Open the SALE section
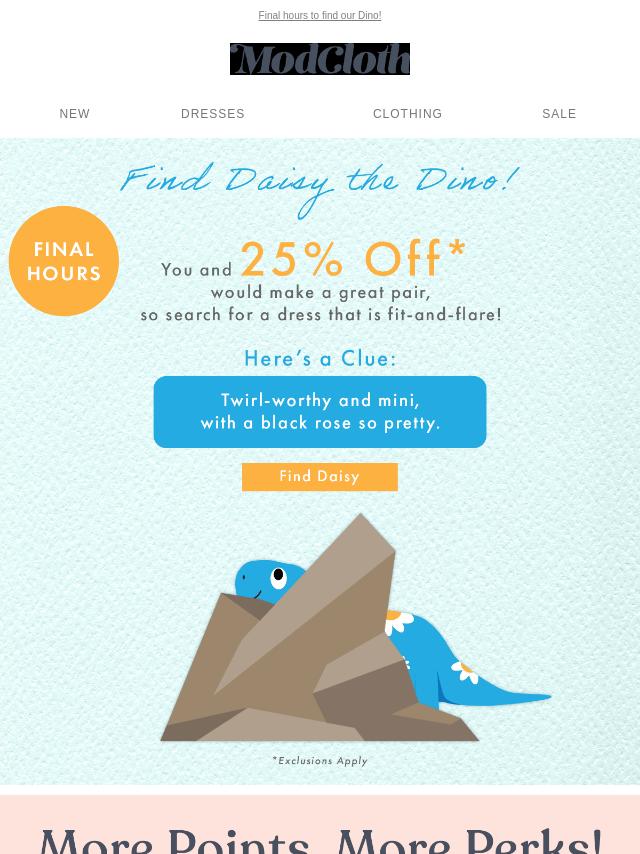 (x=559, y=114)
